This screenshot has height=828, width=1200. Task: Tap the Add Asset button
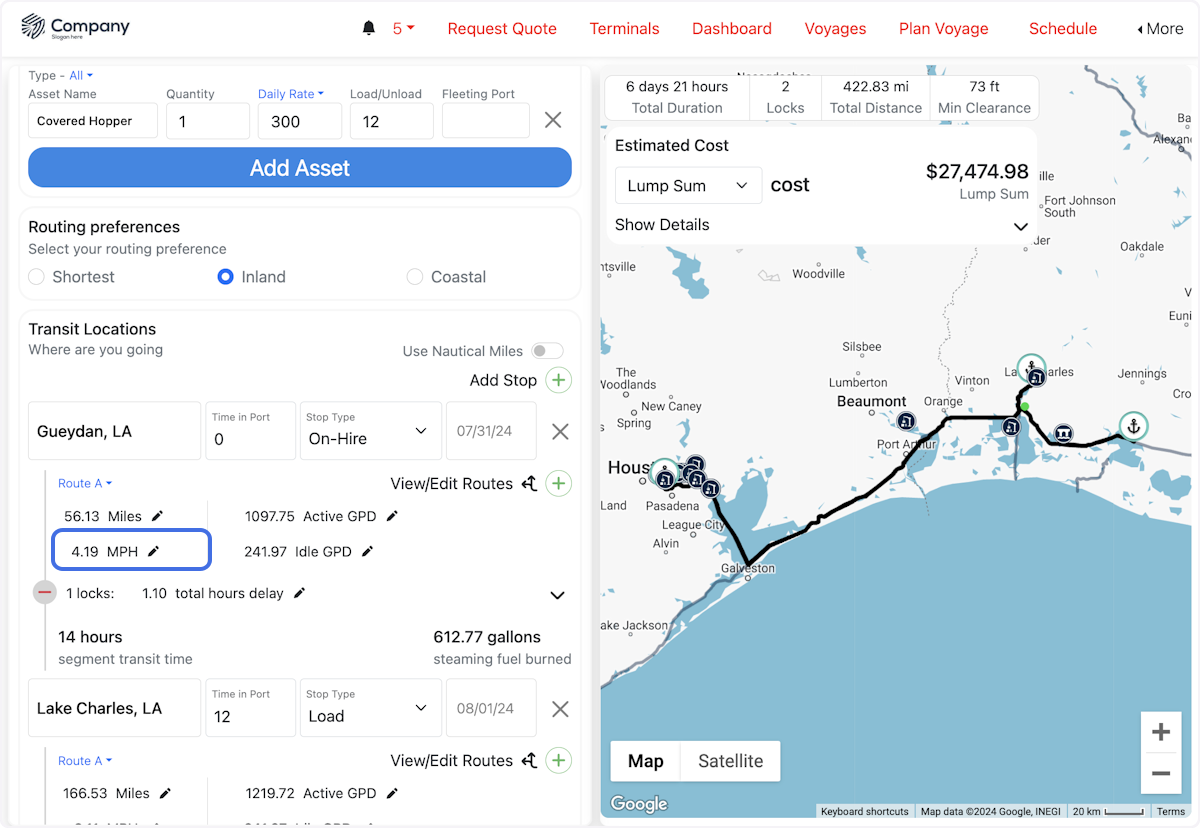point(300,168)
